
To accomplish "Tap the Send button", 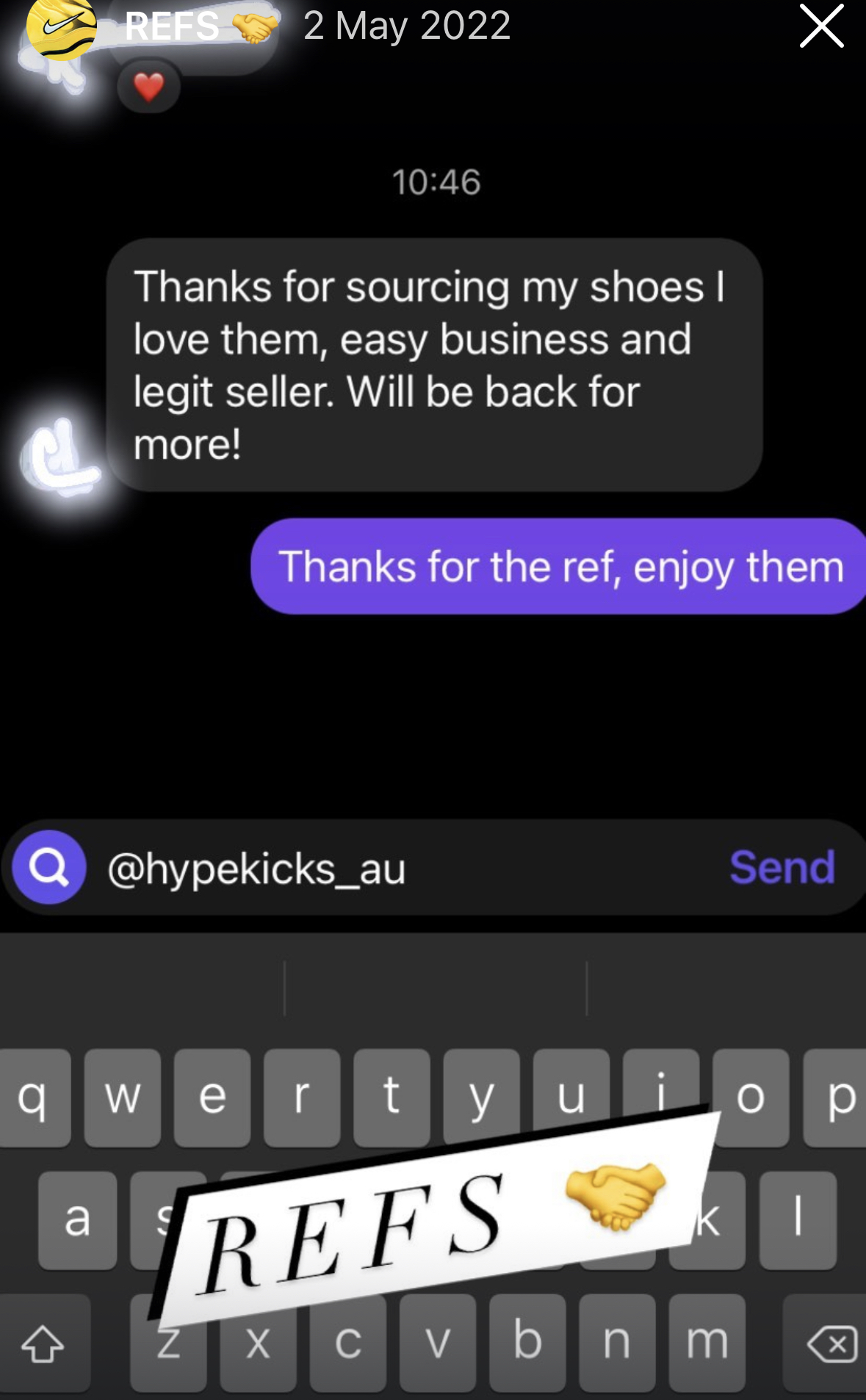I will [x=781, y=867].
